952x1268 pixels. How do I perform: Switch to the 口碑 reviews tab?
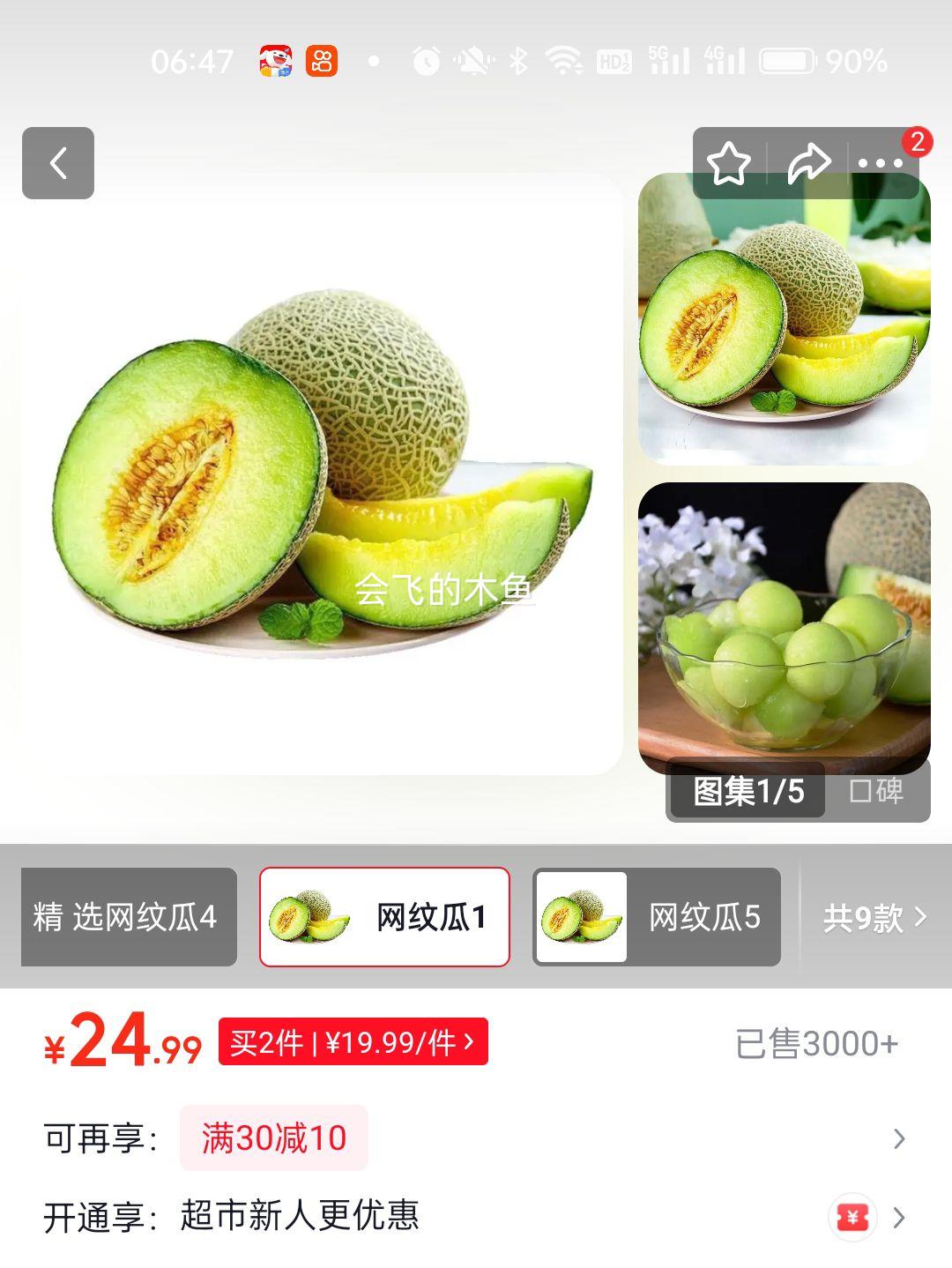coord(876,791)
